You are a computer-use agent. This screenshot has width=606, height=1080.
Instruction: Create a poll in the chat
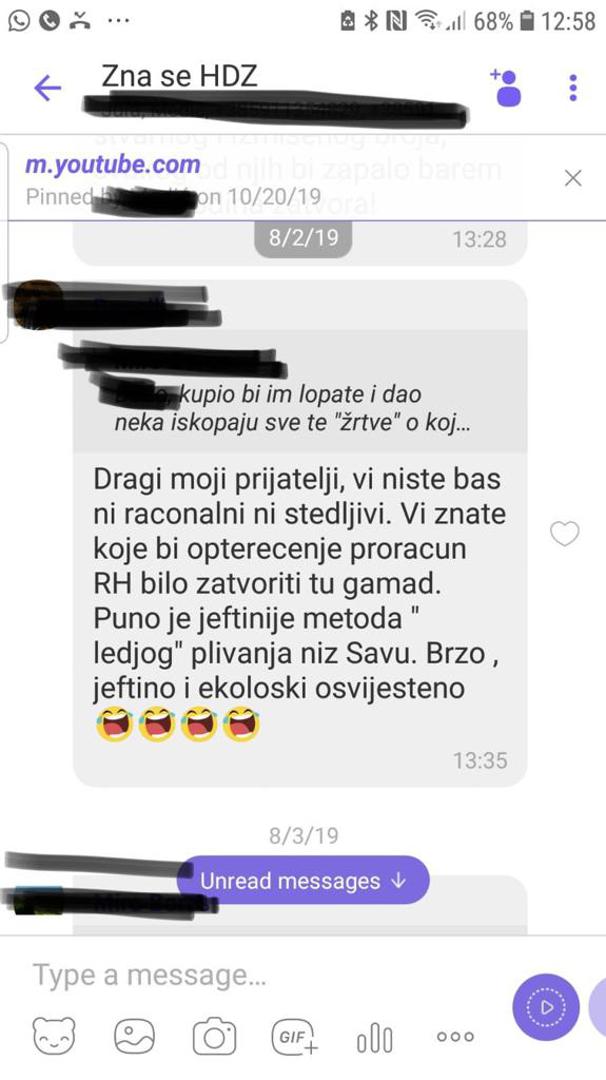click(x=374, y=1037)
